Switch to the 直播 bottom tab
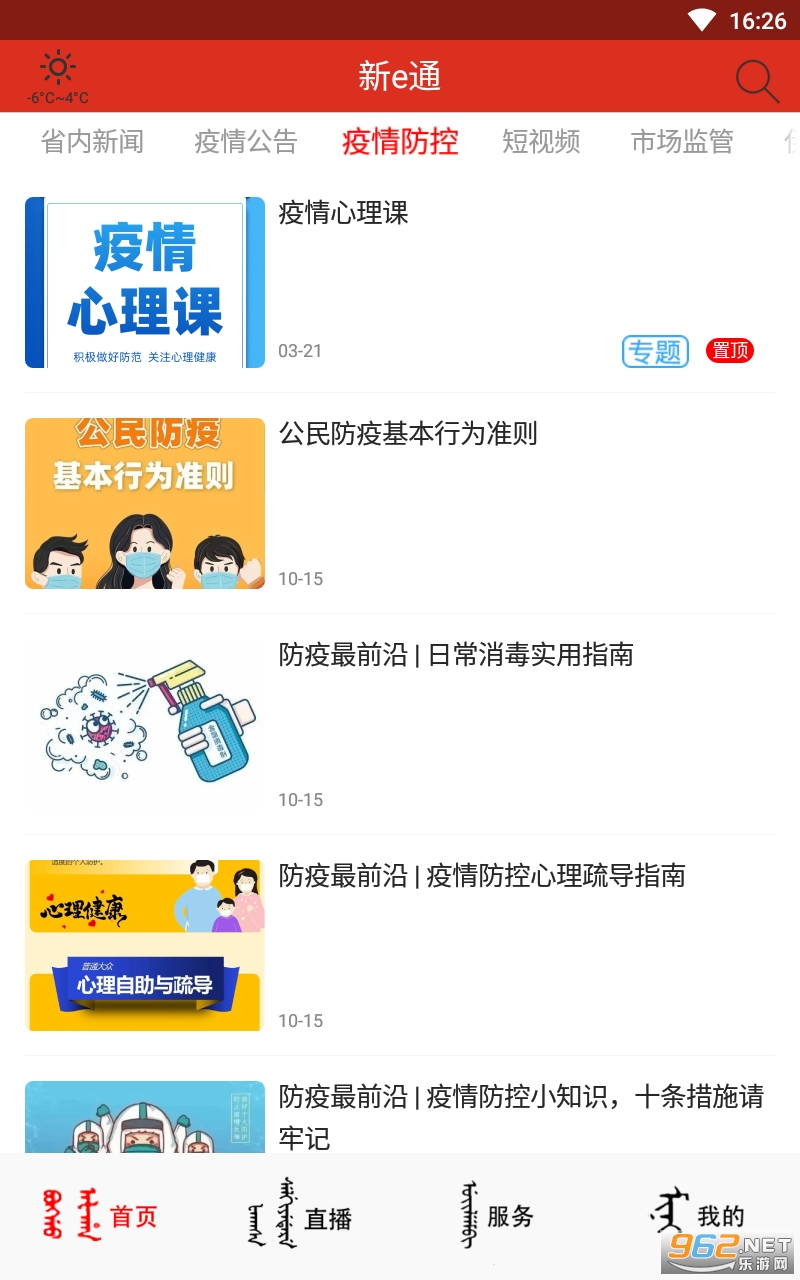This screenshot has height=1280, width=800. click(300, 1216)
